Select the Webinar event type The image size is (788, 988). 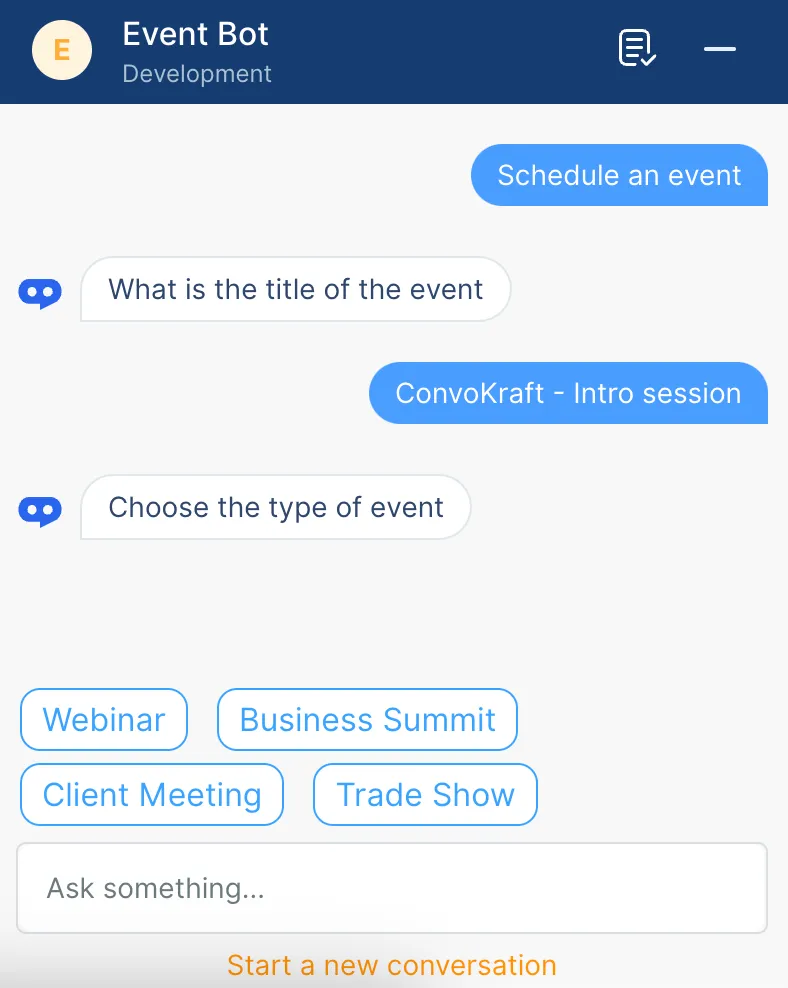[x=104, y=719]
